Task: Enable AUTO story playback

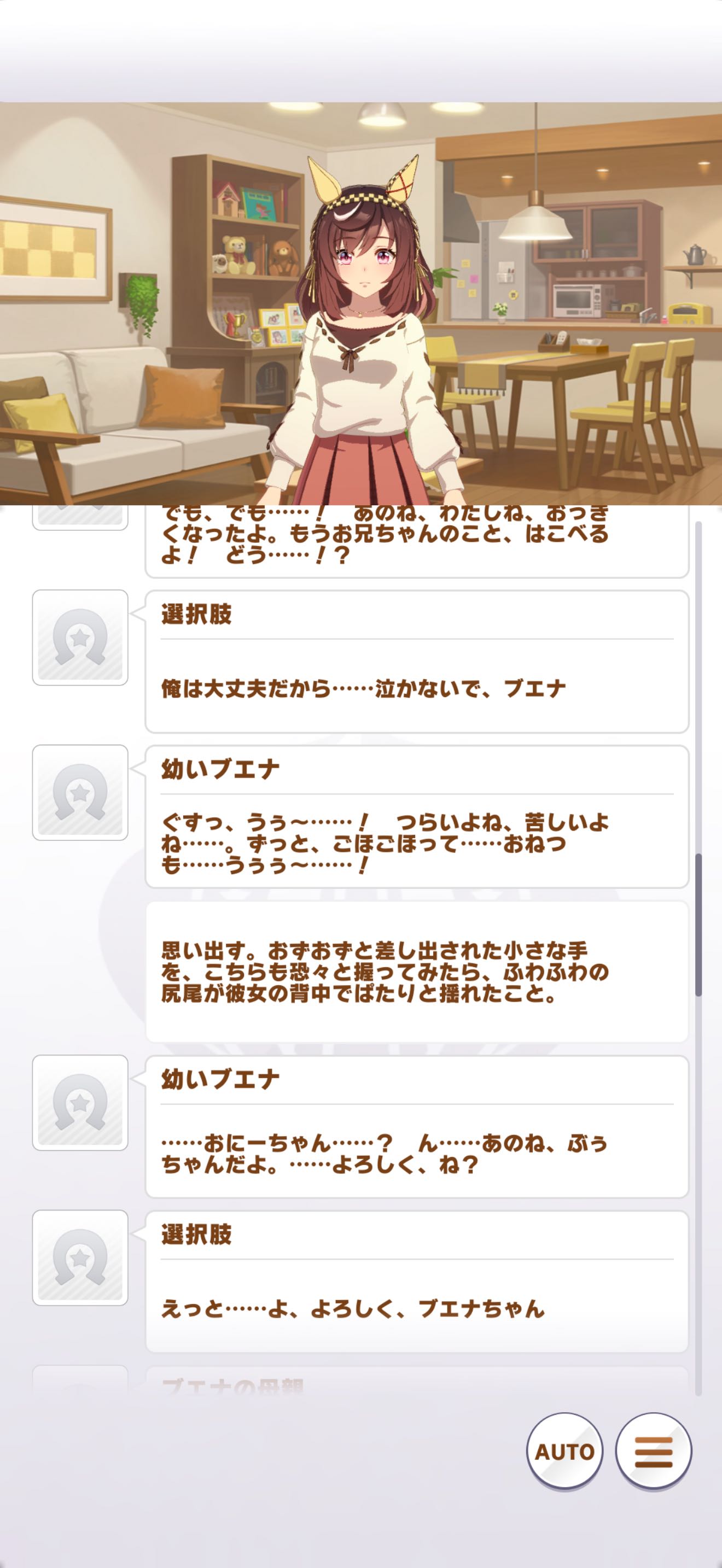Action: pyautogui.click(x=564, y=1452)
